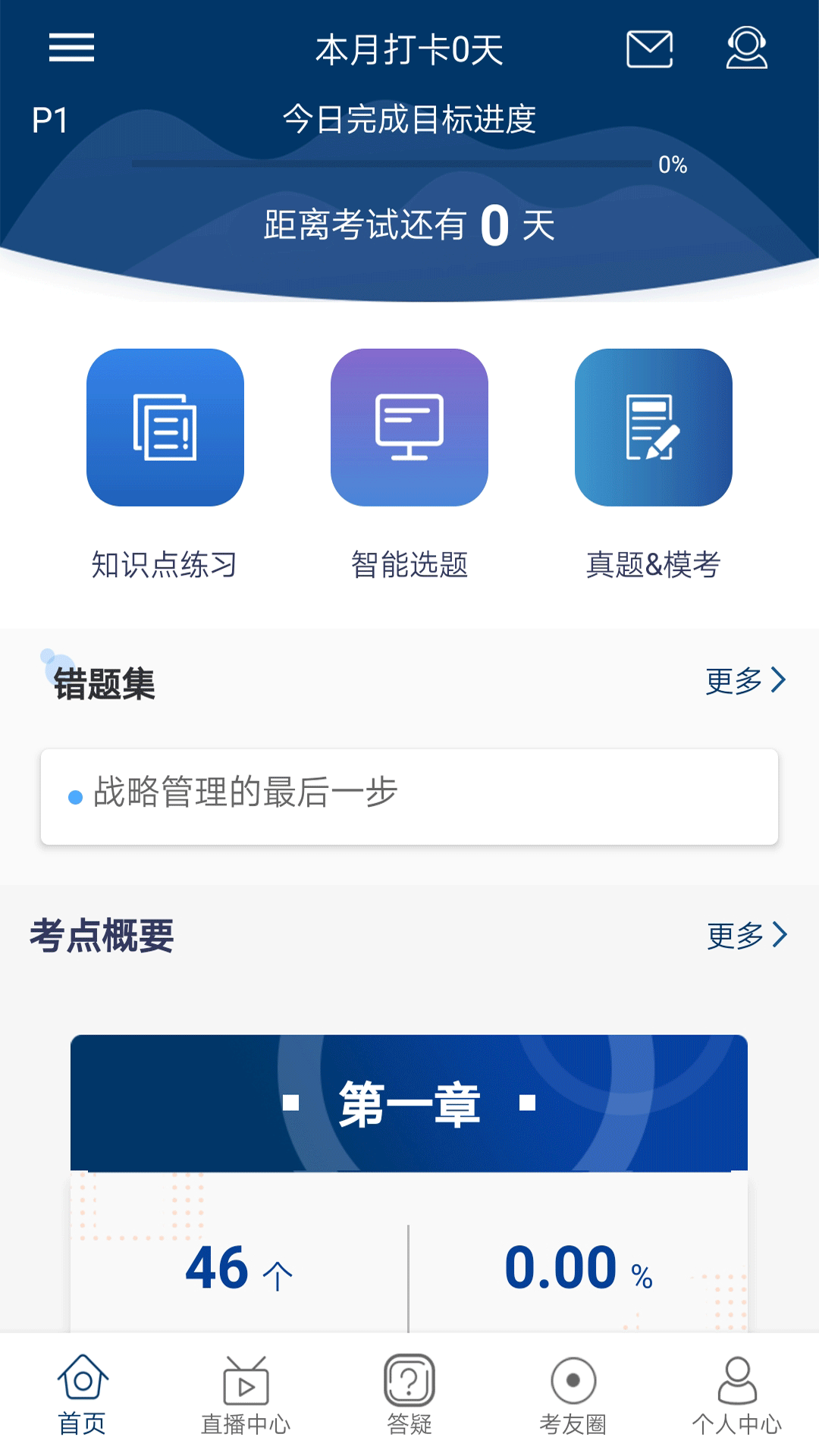The width and height of the screenshot is (819, 1456).
Task: Open the wrong question 战略管理的最后一步
Action: pyautogui.click(x=409, y=792)
